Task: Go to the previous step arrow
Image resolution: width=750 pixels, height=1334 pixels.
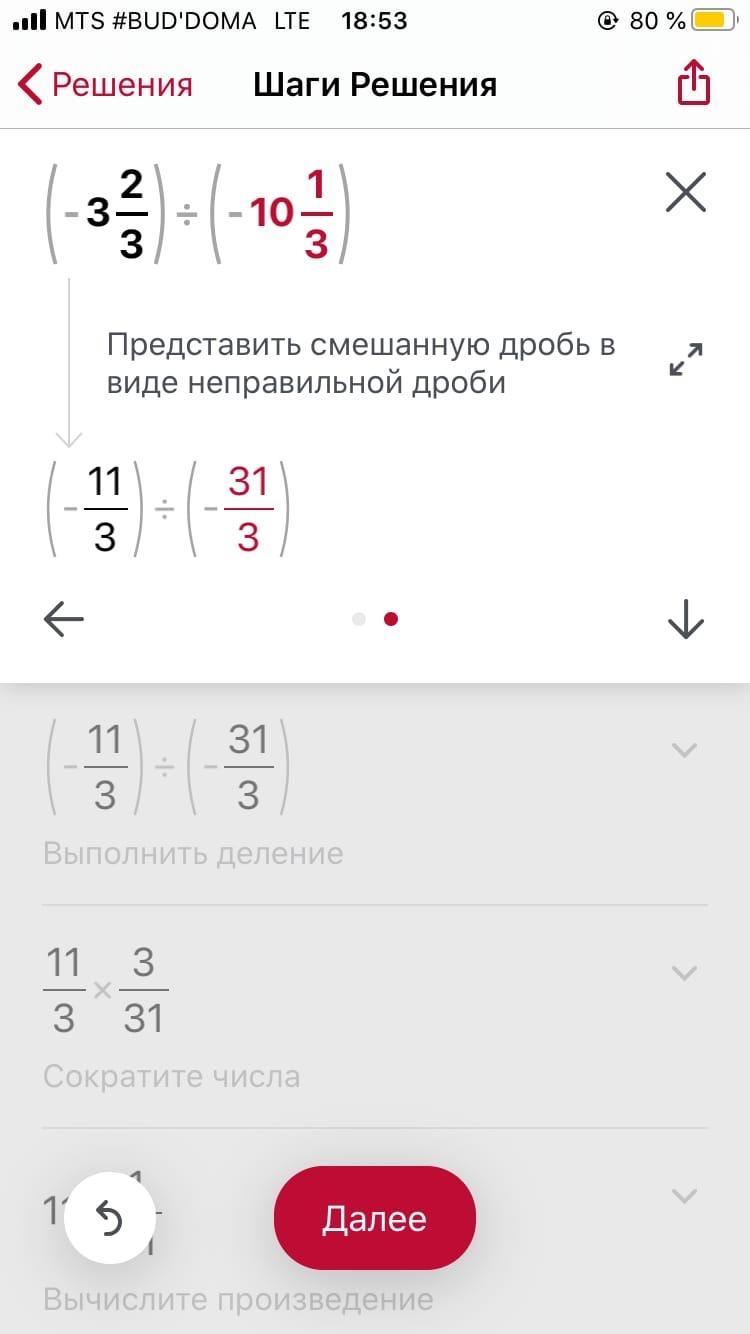Action: [64, 620]
